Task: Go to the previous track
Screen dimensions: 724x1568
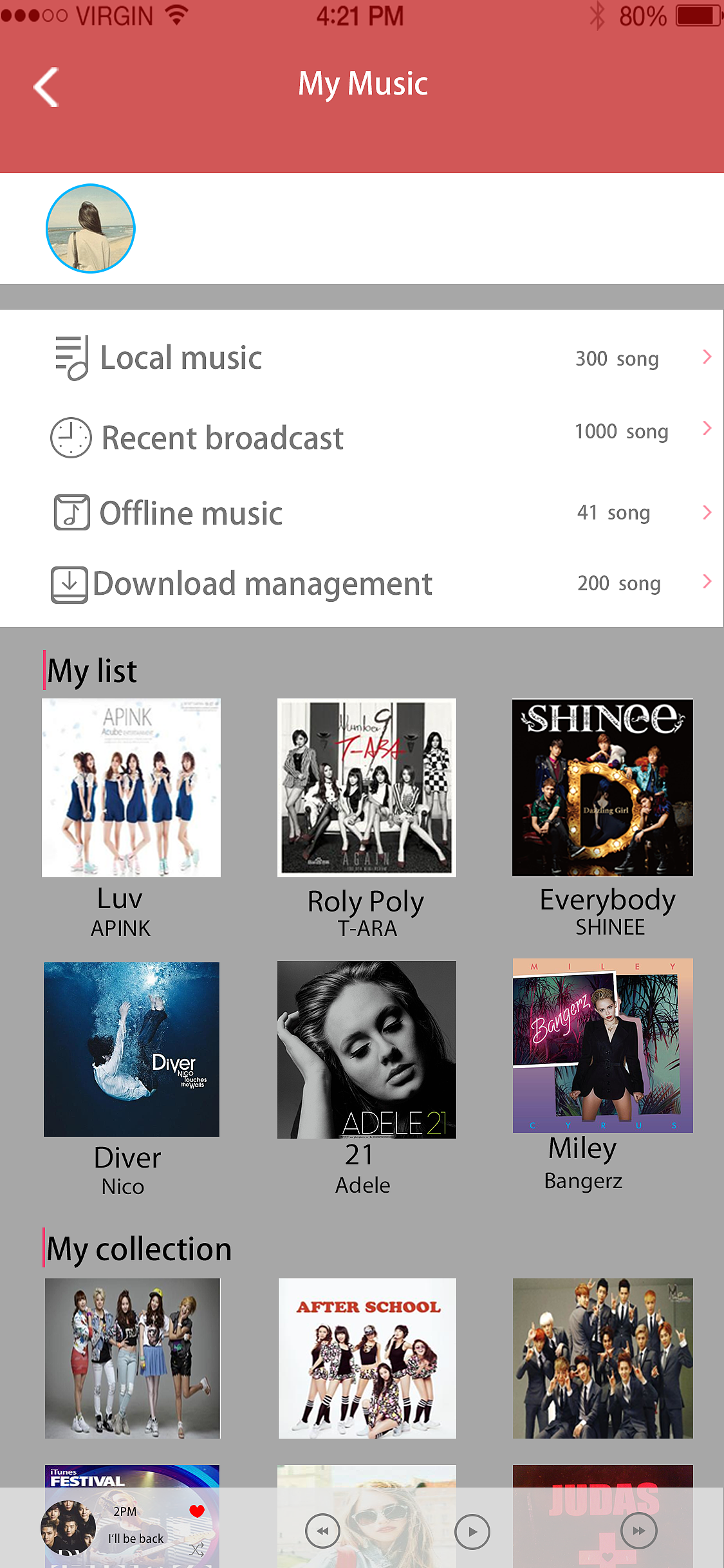Action: click(322, 1532)
